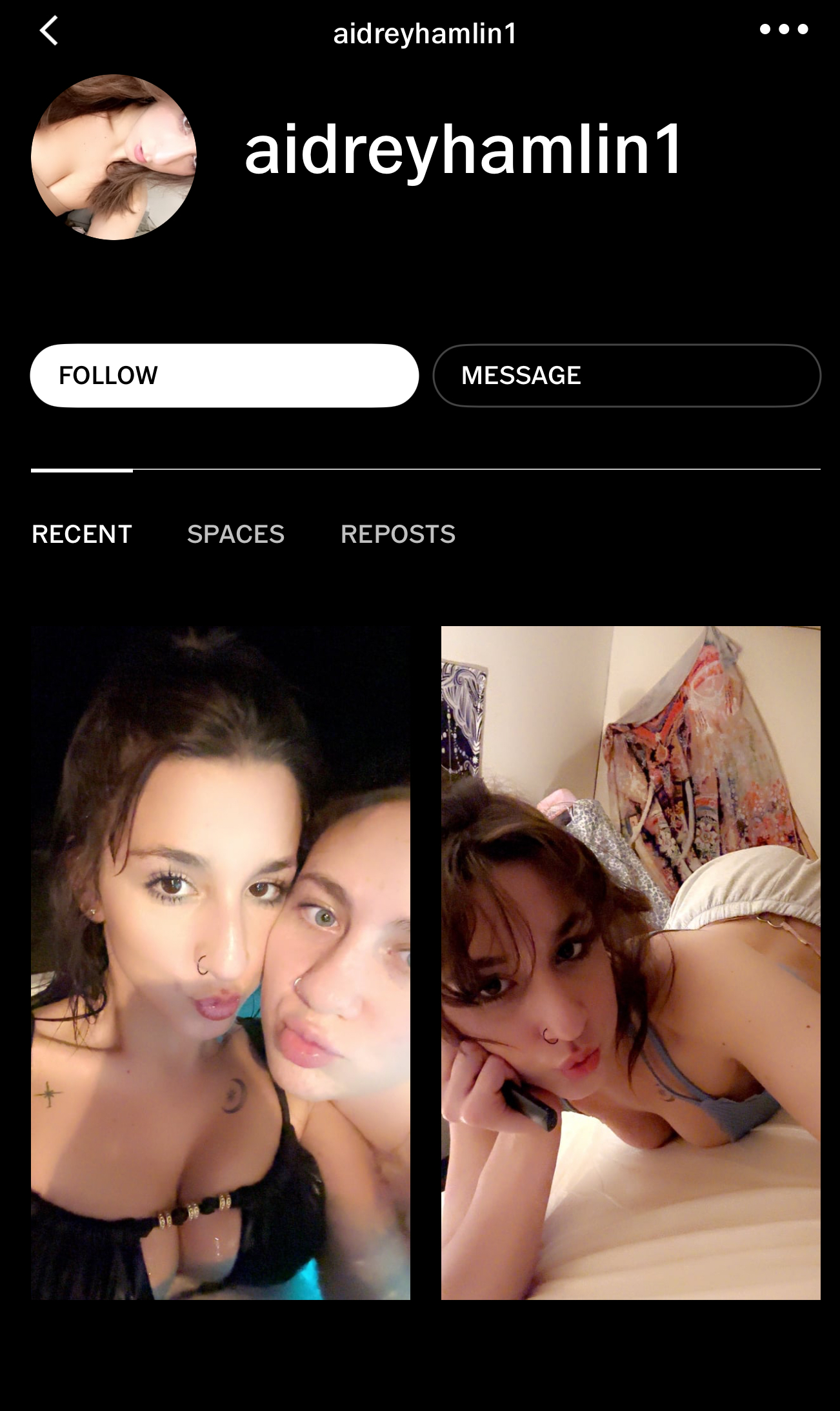Follow aidreyhamlin1

tap(225, 376)
